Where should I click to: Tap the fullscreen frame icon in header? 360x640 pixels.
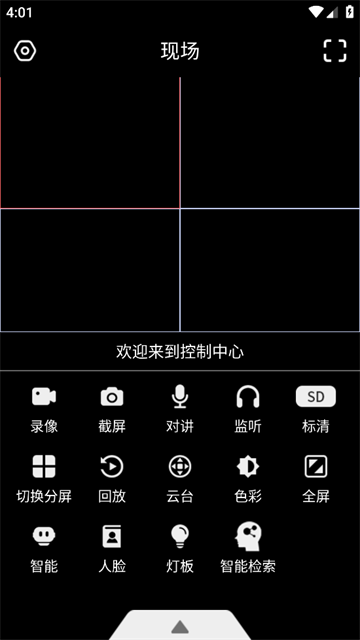click(x=335, y=51)
